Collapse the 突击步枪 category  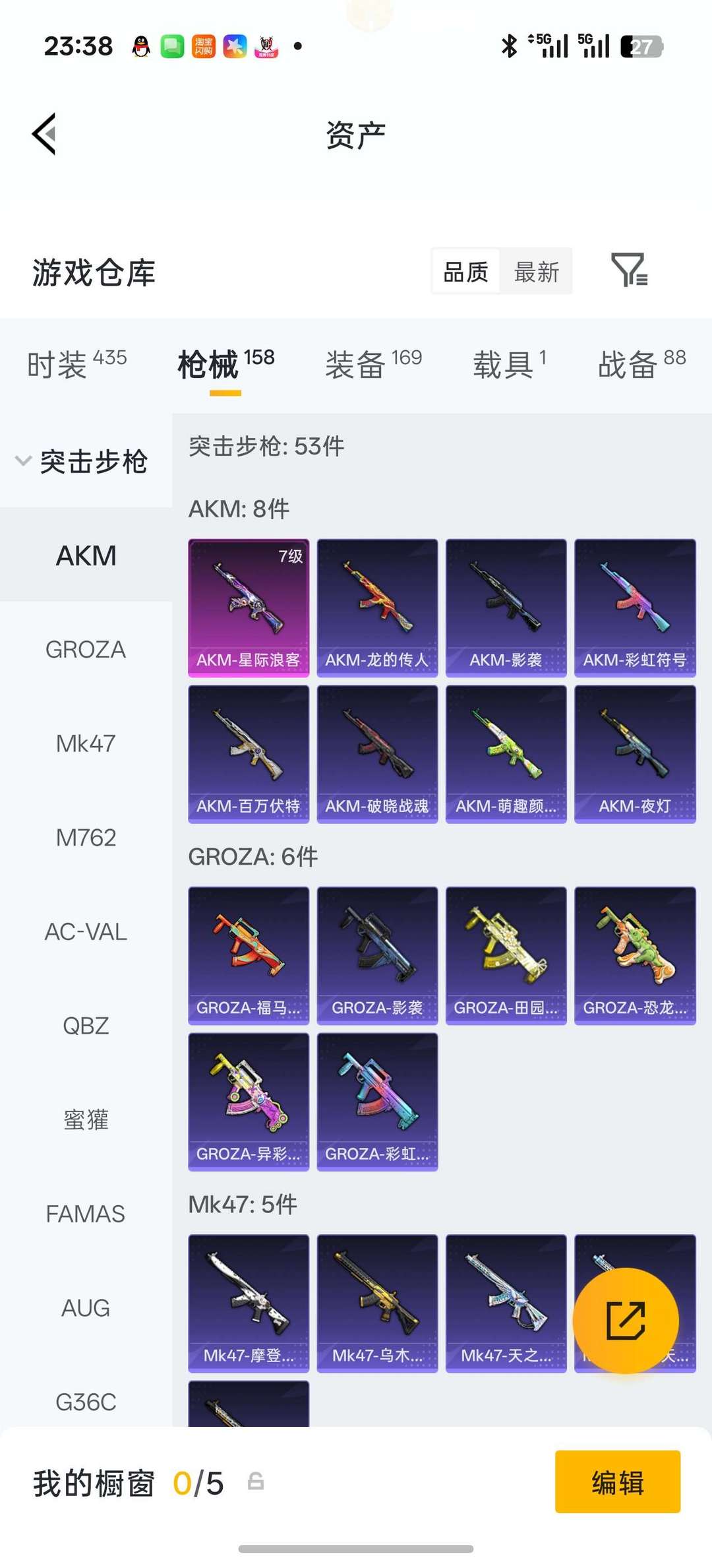[82, 461]
